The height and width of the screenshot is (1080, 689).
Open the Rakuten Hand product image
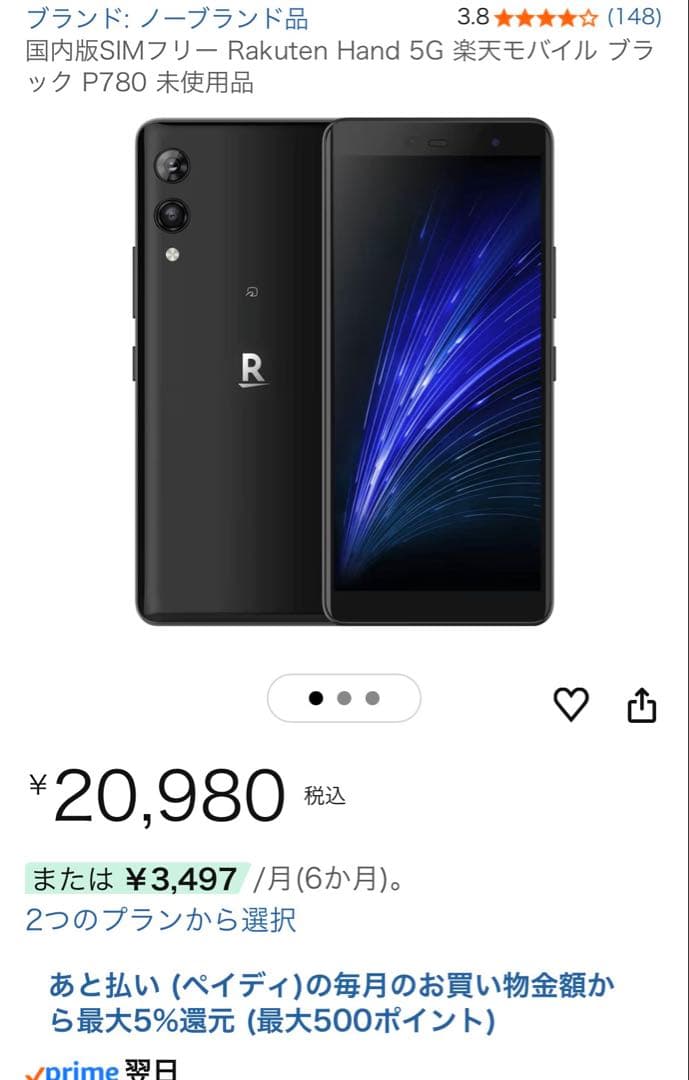pyautogui.click(x=344, y=372)
